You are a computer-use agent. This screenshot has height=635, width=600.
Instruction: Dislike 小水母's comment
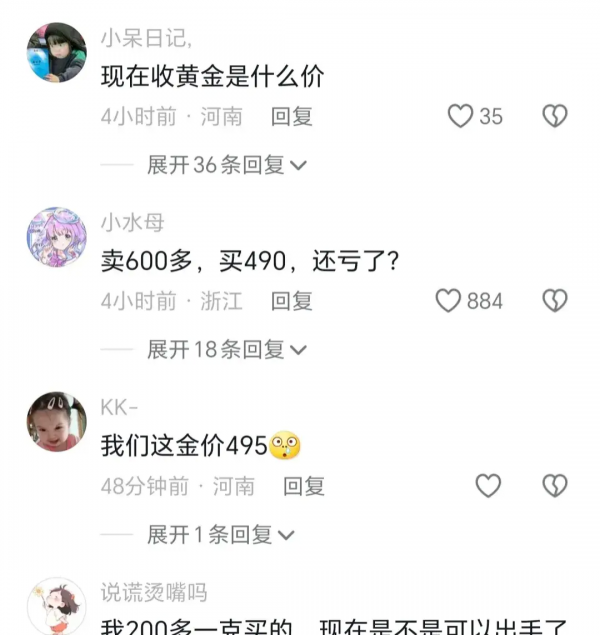[x=555, y=300]
